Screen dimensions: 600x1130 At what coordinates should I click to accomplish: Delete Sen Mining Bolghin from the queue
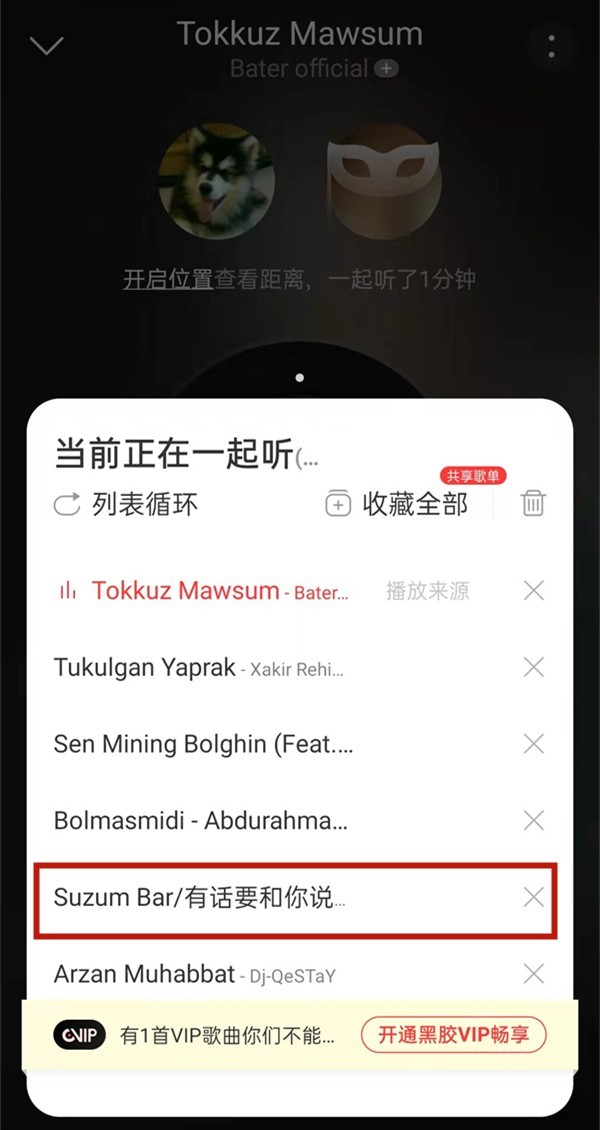pyautogui.click(x=534, y=744)
